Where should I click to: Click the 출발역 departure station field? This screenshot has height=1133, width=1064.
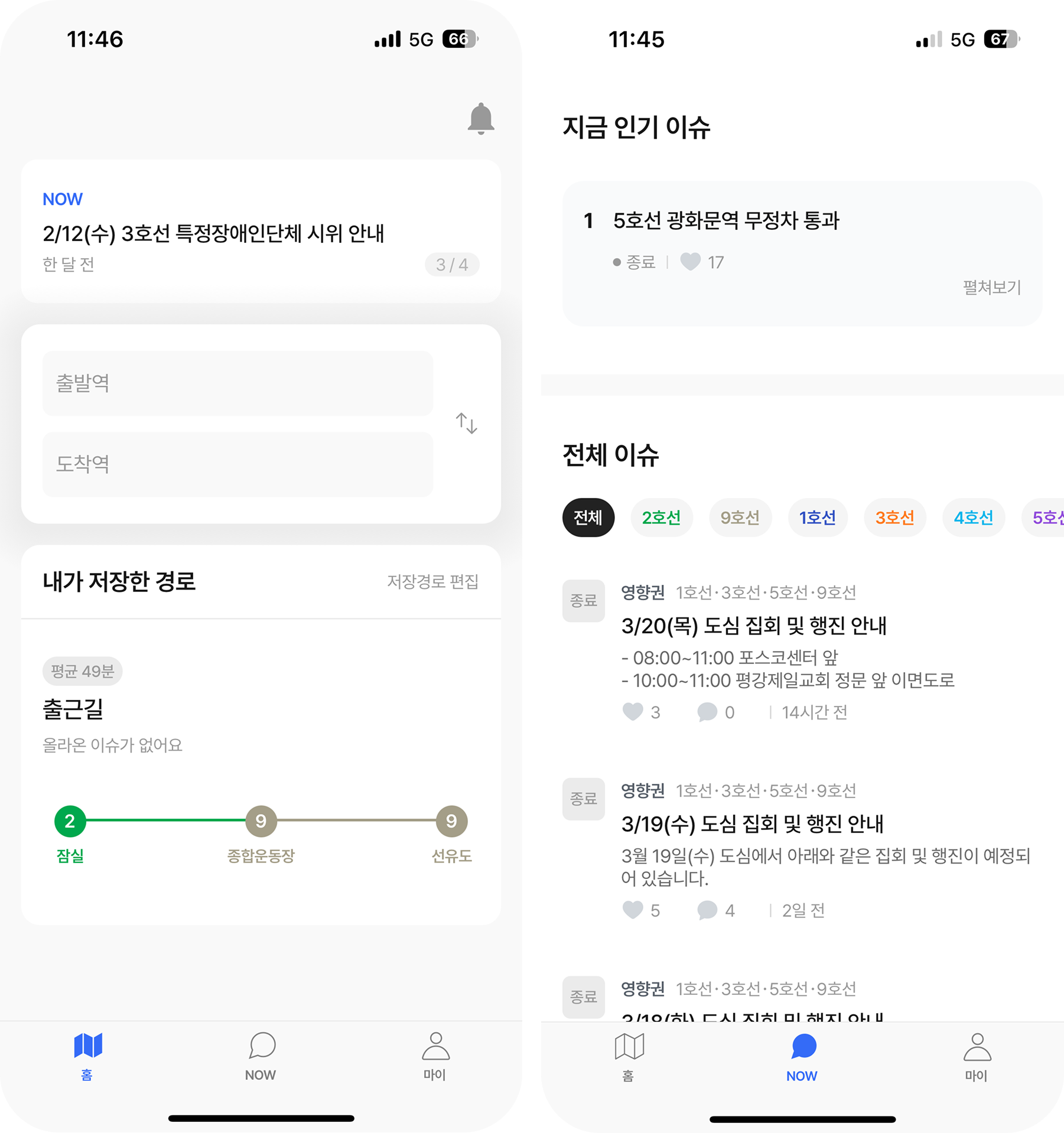point(237,383)
